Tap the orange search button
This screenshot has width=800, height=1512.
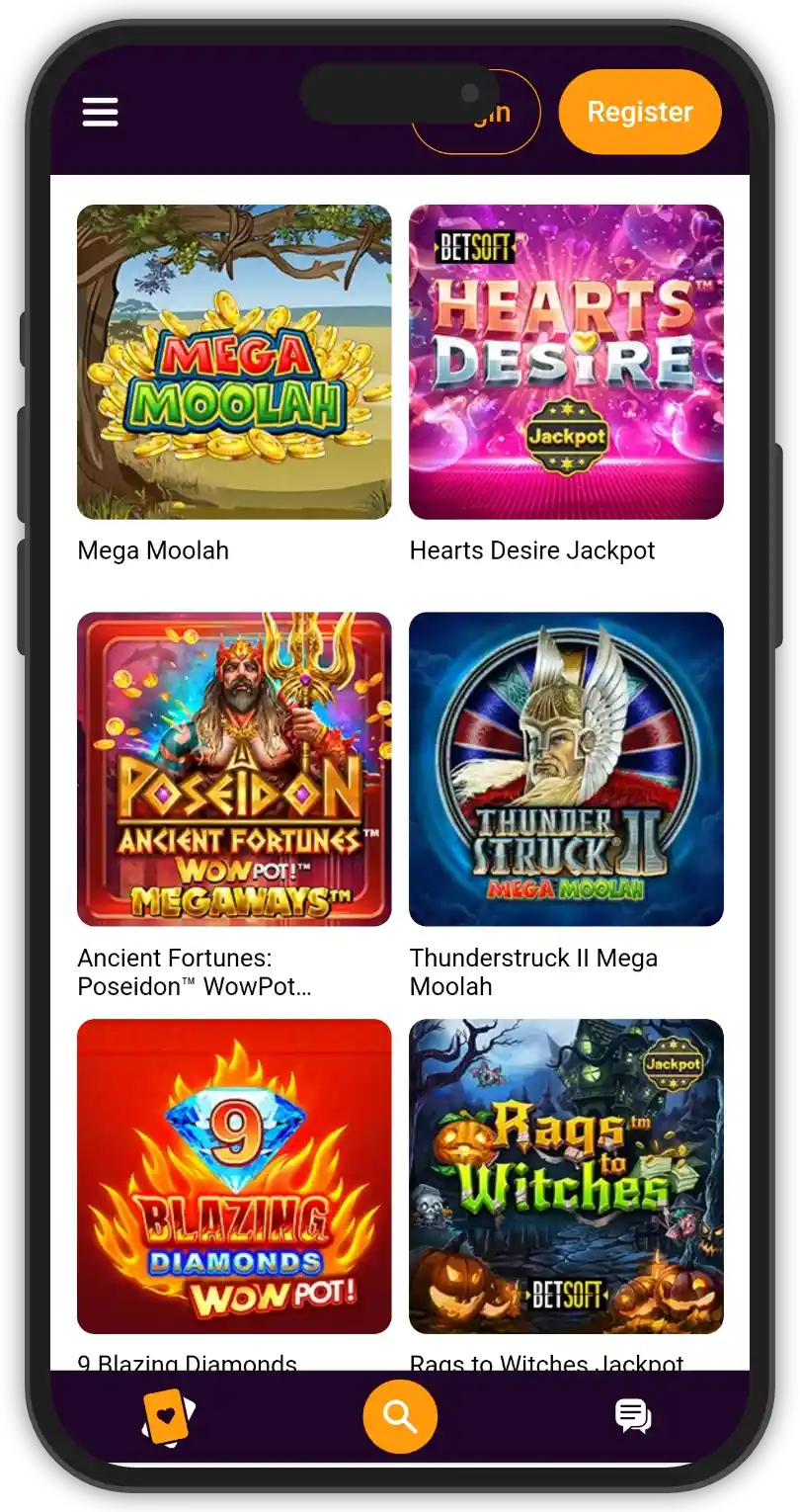pyautogui.click(x=400, y=1417)
